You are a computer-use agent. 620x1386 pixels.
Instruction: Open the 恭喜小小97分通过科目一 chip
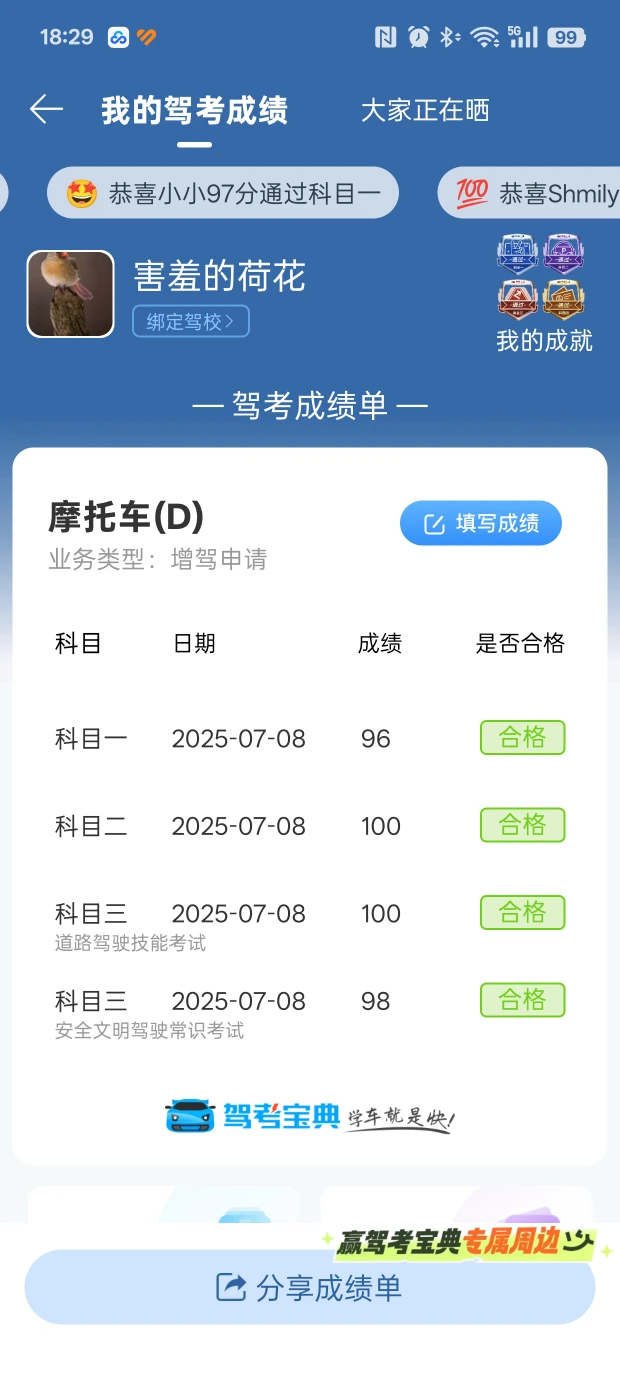(223, 193)
